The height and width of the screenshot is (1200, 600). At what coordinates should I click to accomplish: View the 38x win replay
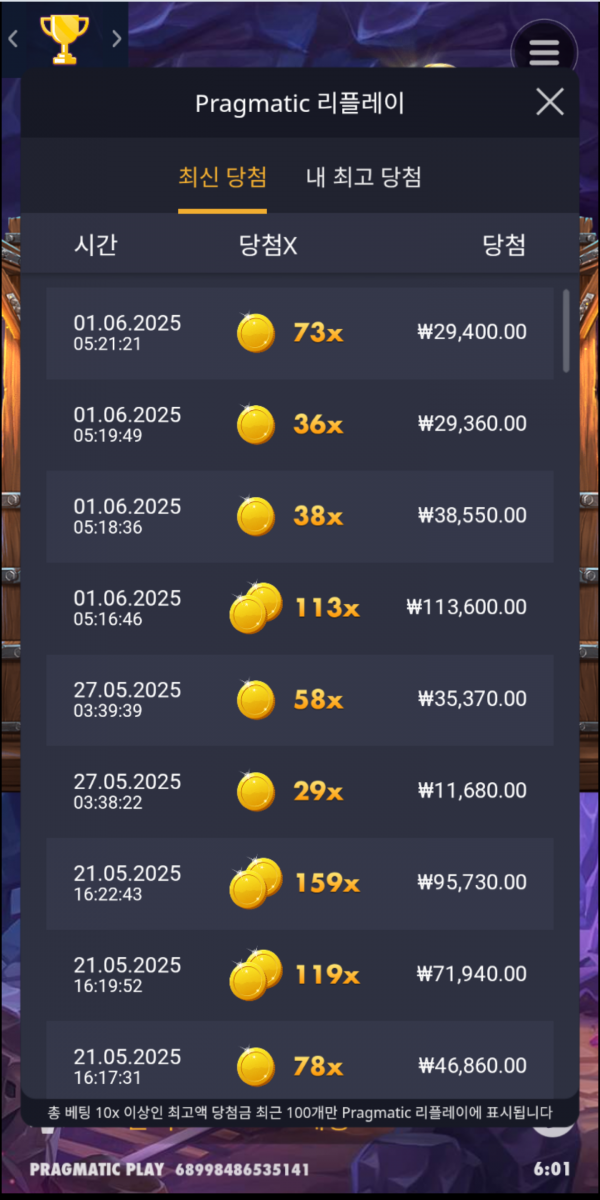click(x=300, y=516)
